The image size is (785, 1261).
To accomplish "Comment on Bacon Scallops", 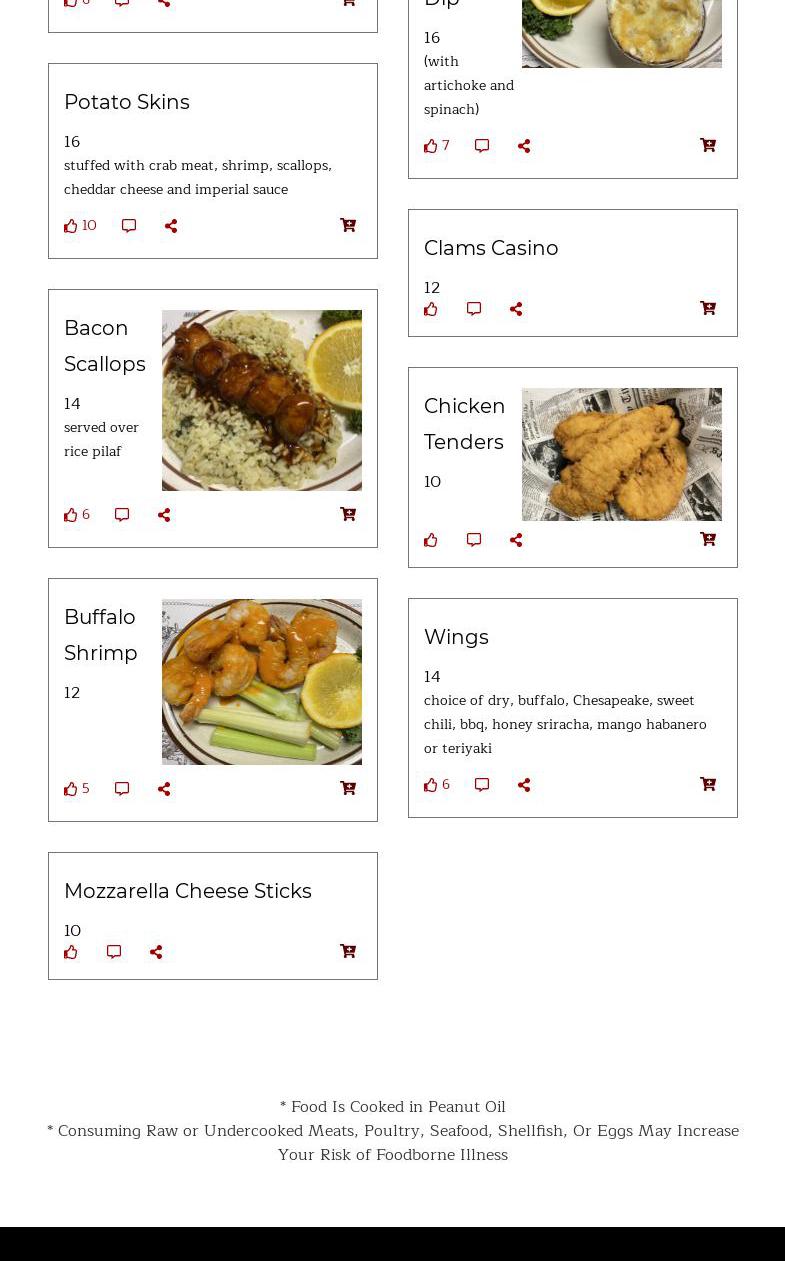I will [122, 515].
